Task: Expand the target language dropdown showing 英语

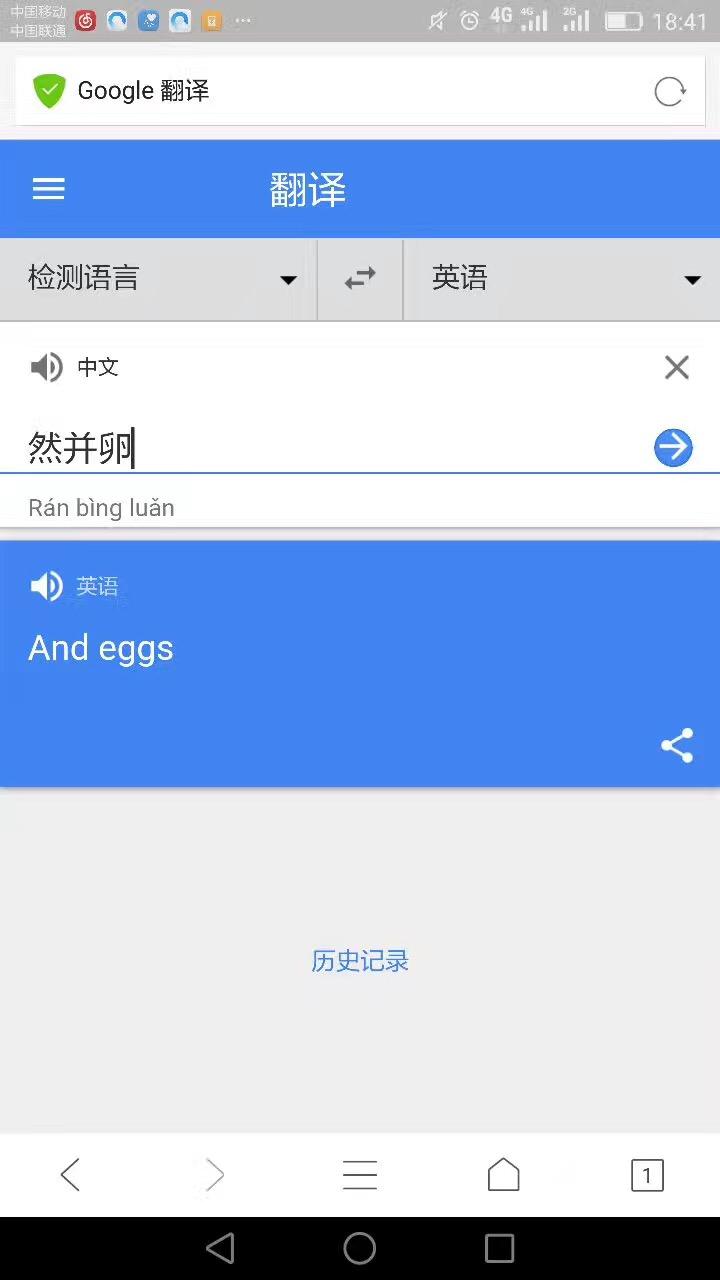Action: (x=692, y=280)
